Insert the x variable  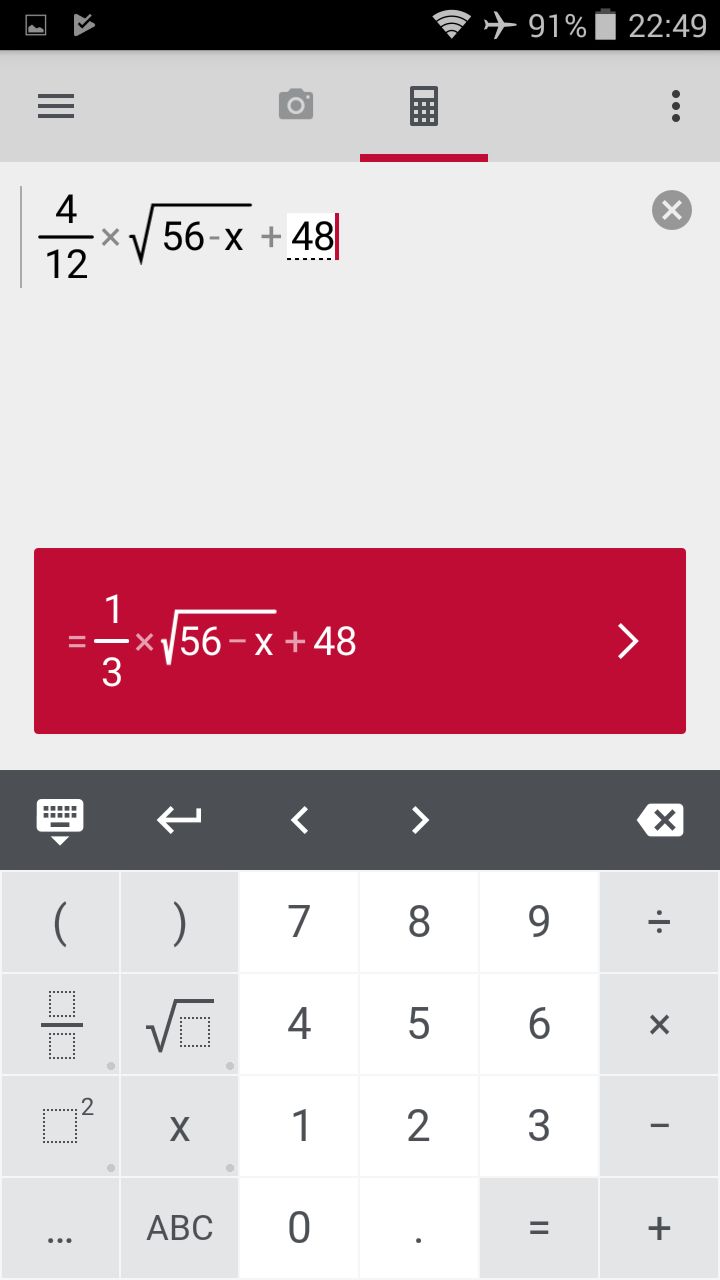180,1127
